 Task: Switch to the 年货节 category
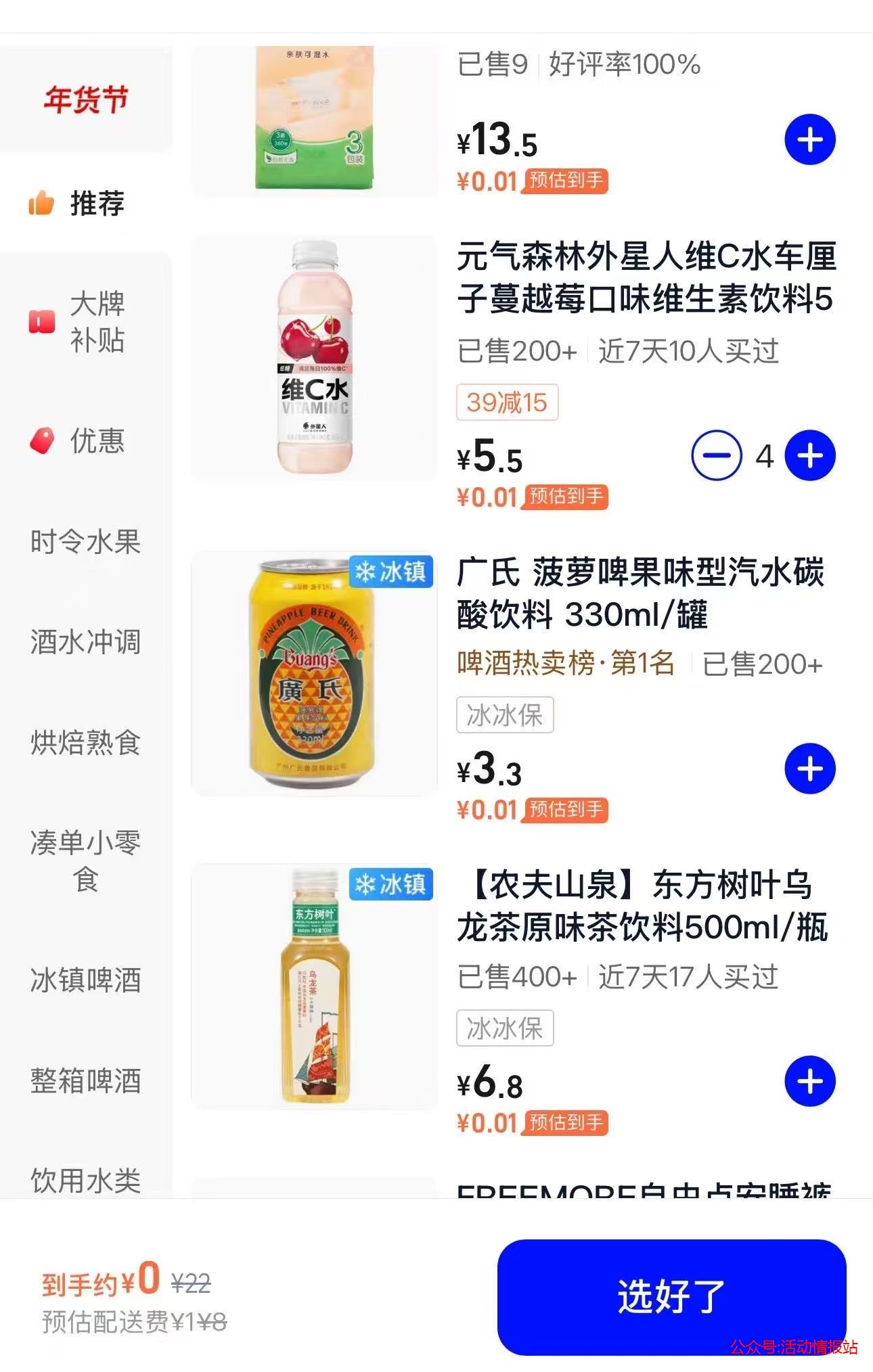pos(86,99)
